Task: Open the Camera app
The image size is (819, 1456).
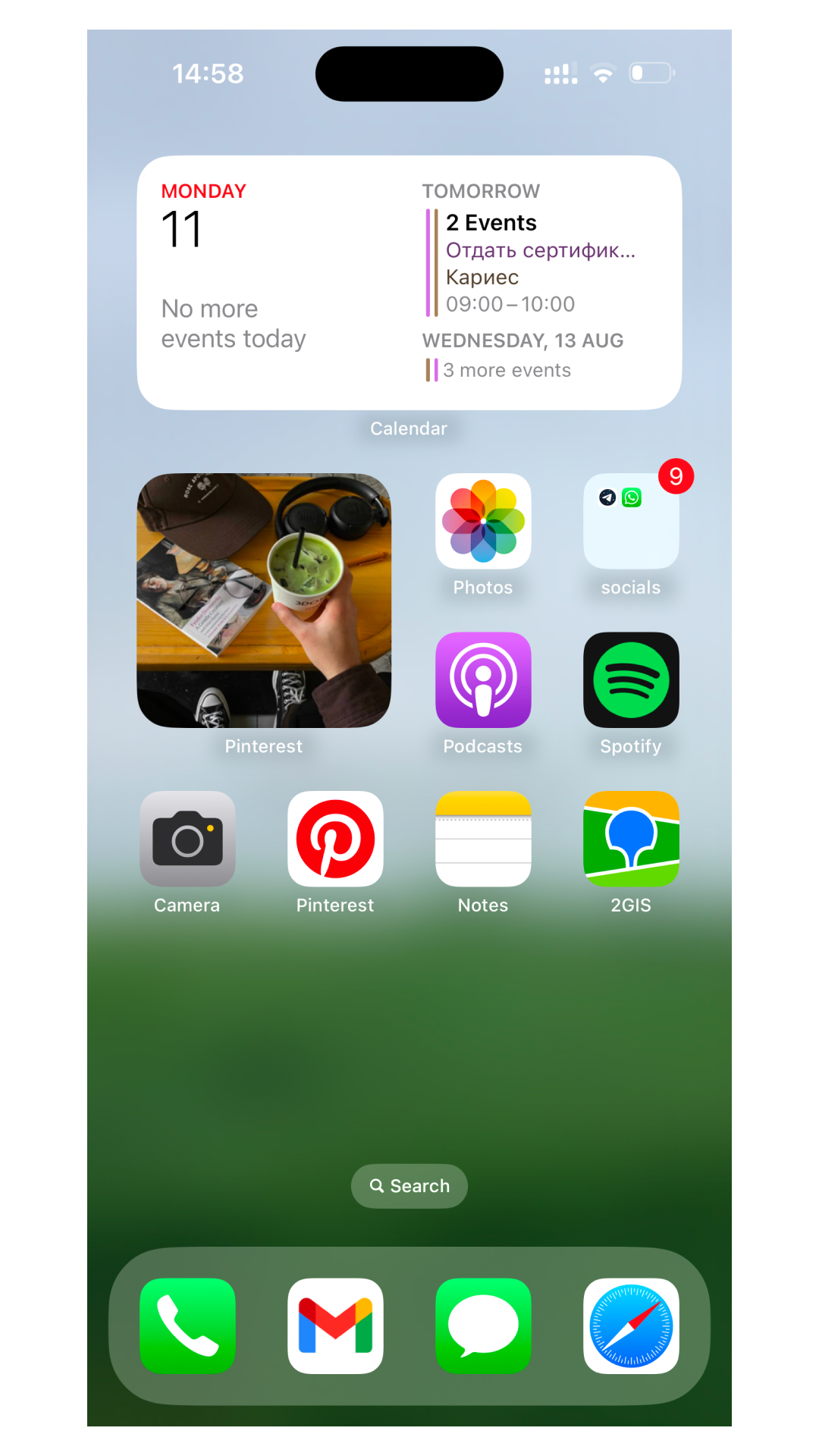Action: pyautogui.click(x=187, y=839)
